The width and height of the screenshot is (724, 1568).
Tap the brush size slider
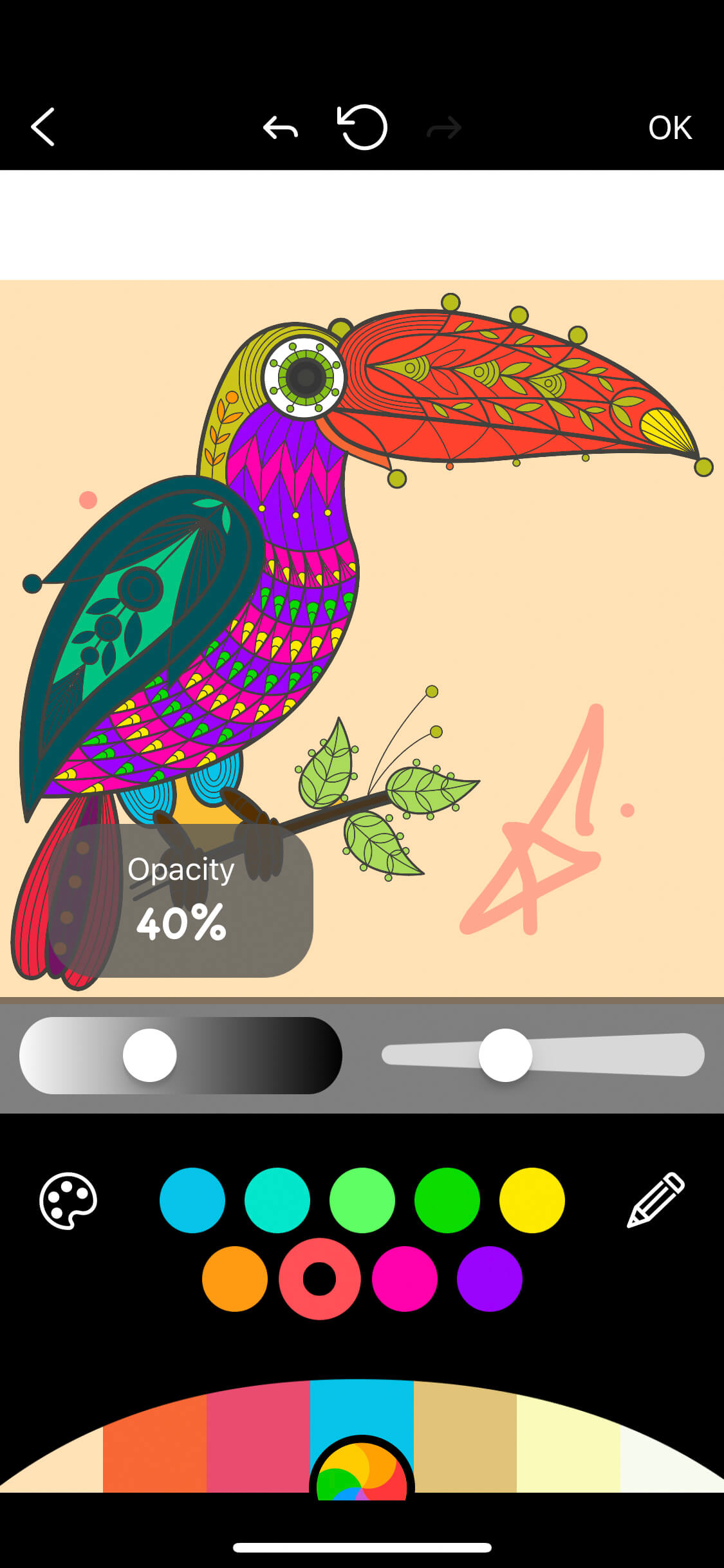543,1056
